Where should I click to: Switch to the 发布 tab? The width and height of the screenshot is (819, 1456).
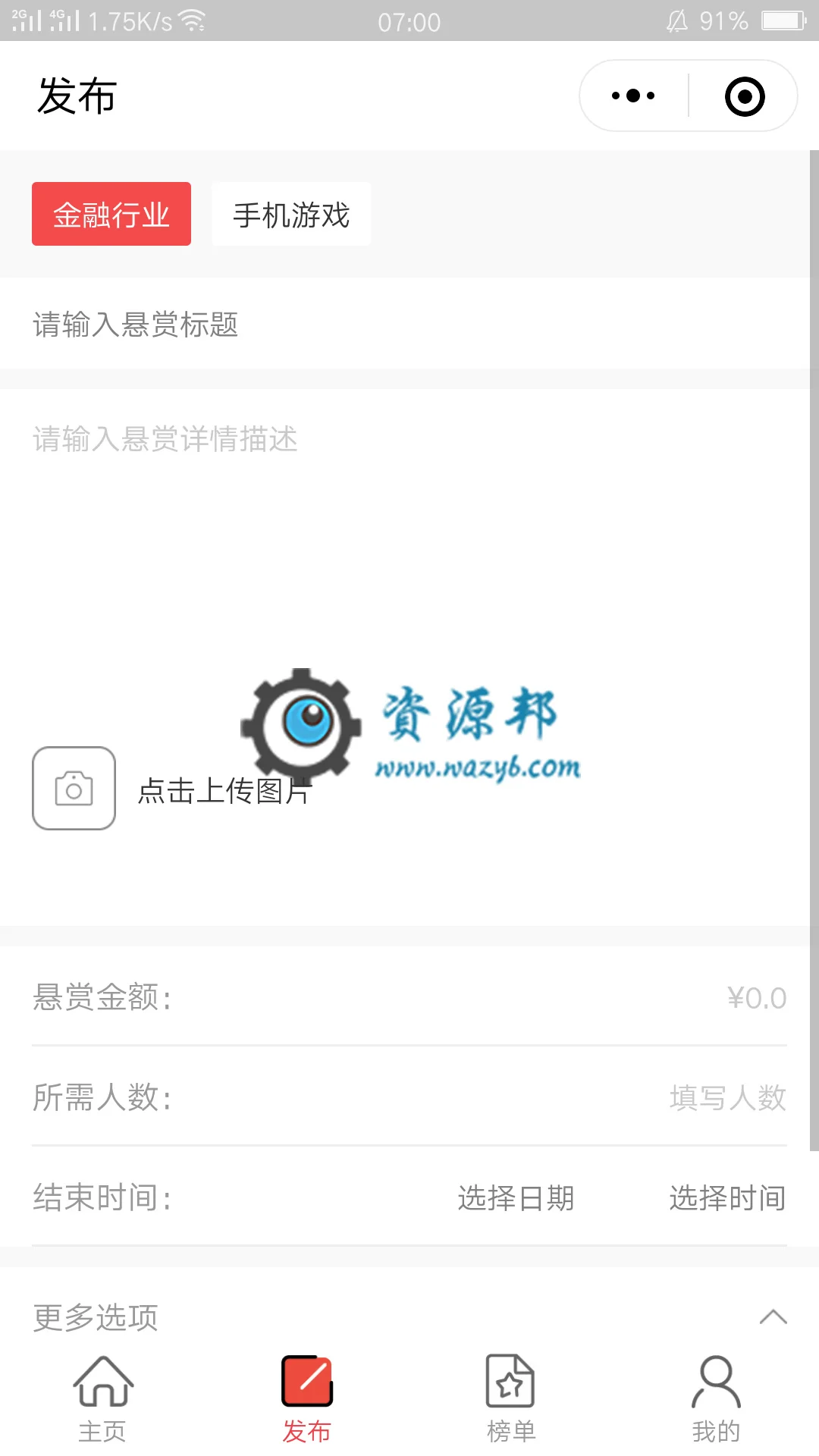point(307,1399)
